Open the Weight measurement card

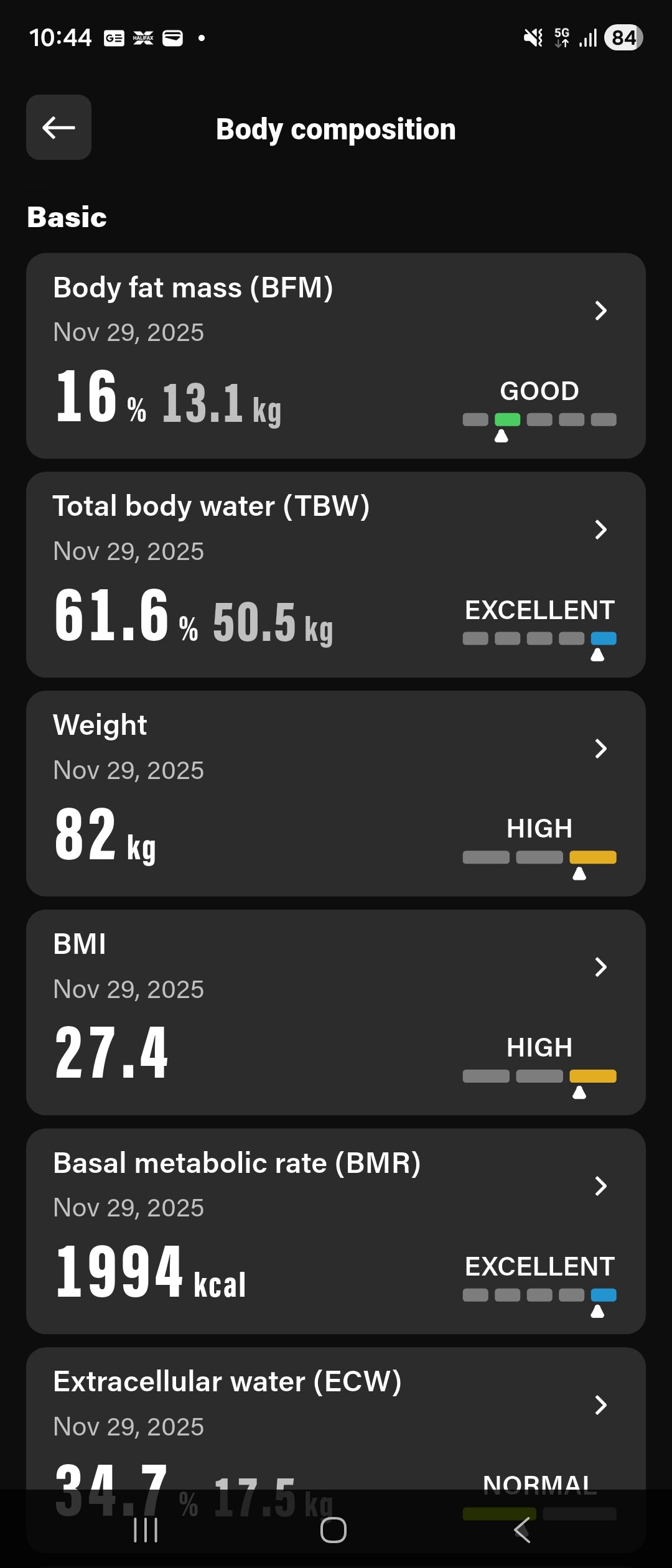tap(335, 793)
